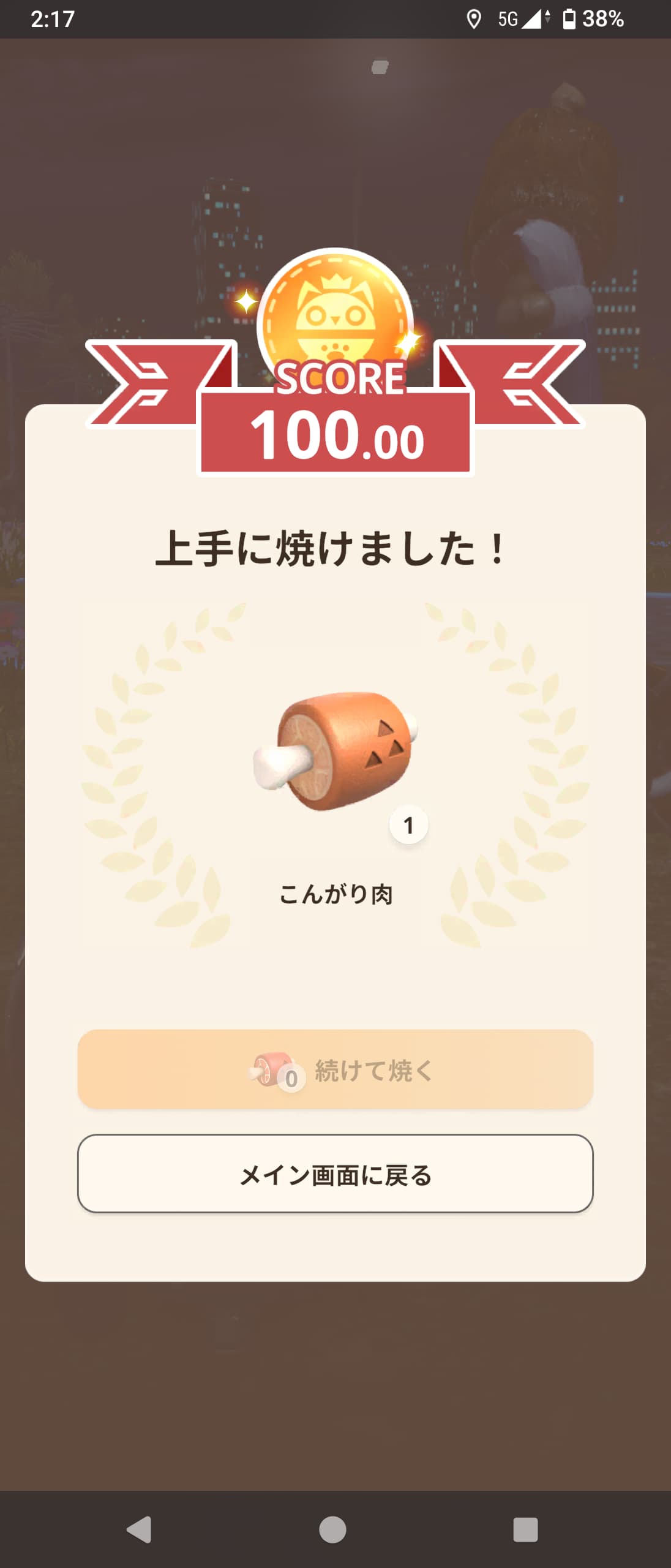The height and width of the screenshot is (1568, 671).
Task: Open the system home screen
Action: coord(332,1529)
